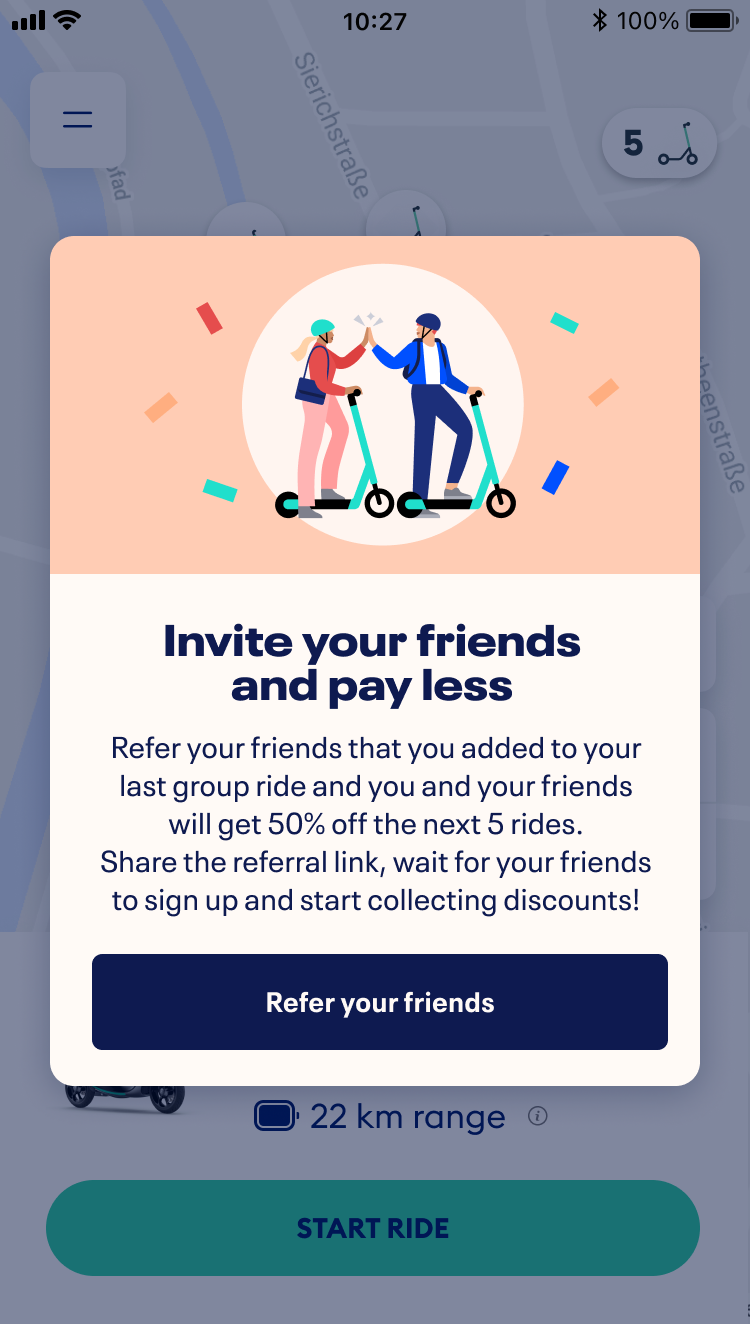
Task: Tap the Refer your friends button
Action: coord(379,1002)
